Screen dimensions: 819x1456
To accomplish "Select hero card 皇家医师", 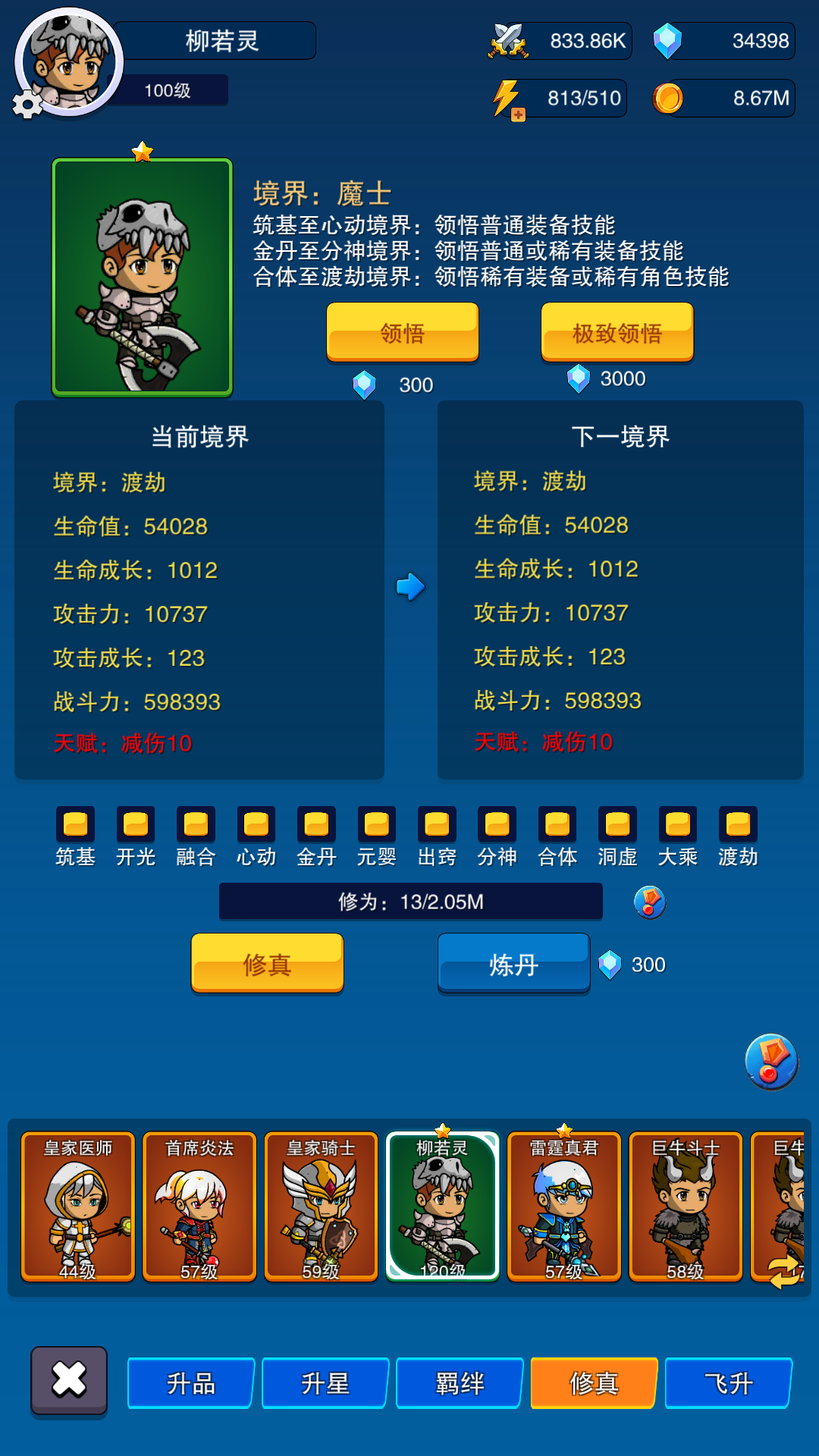I will 78,1206.
